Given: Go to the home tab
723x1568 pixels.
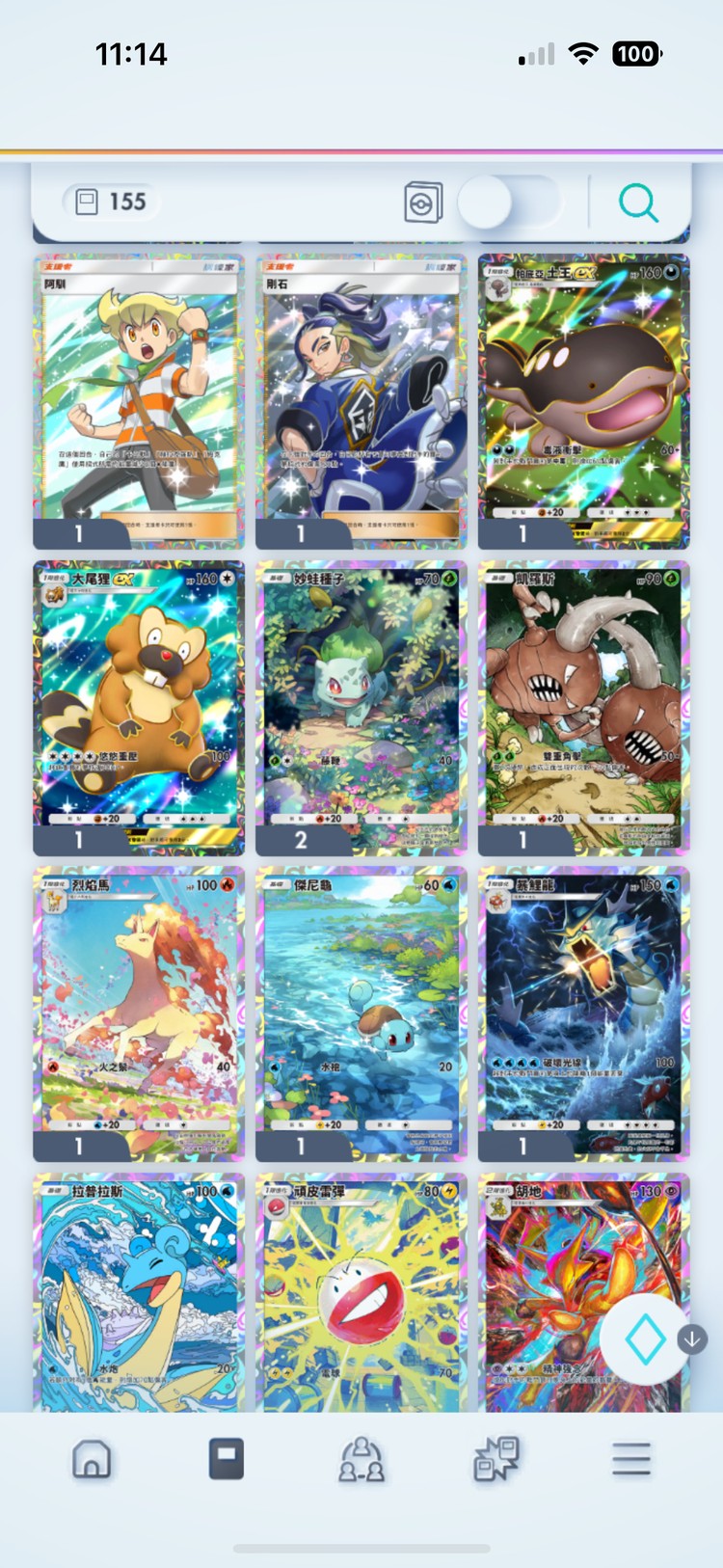Looking at the screenshot, I should coord(92,1459).
